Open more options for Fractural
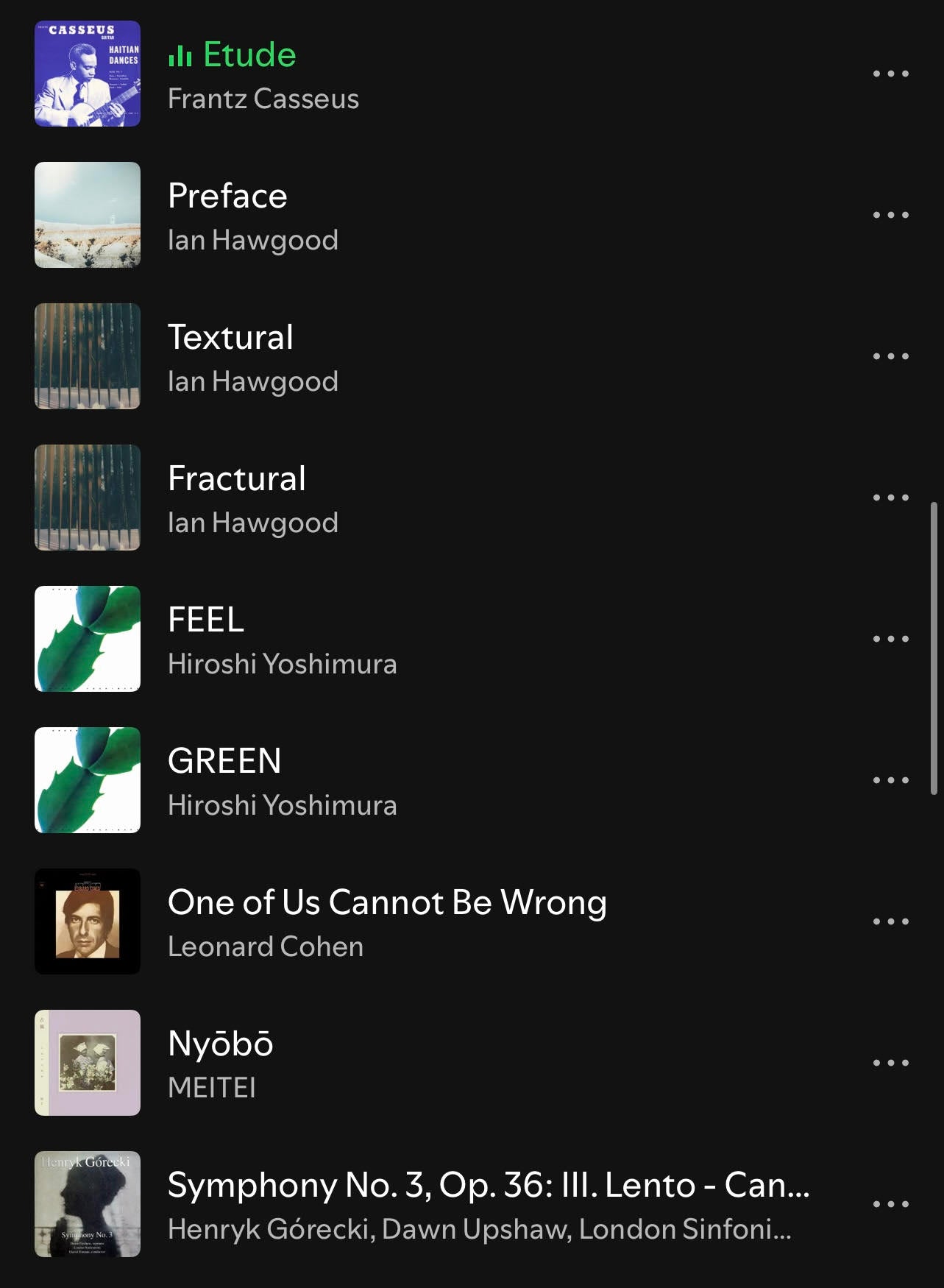Image resolution: width=944 pixels, height=1288 pixels. coord(890,498)
